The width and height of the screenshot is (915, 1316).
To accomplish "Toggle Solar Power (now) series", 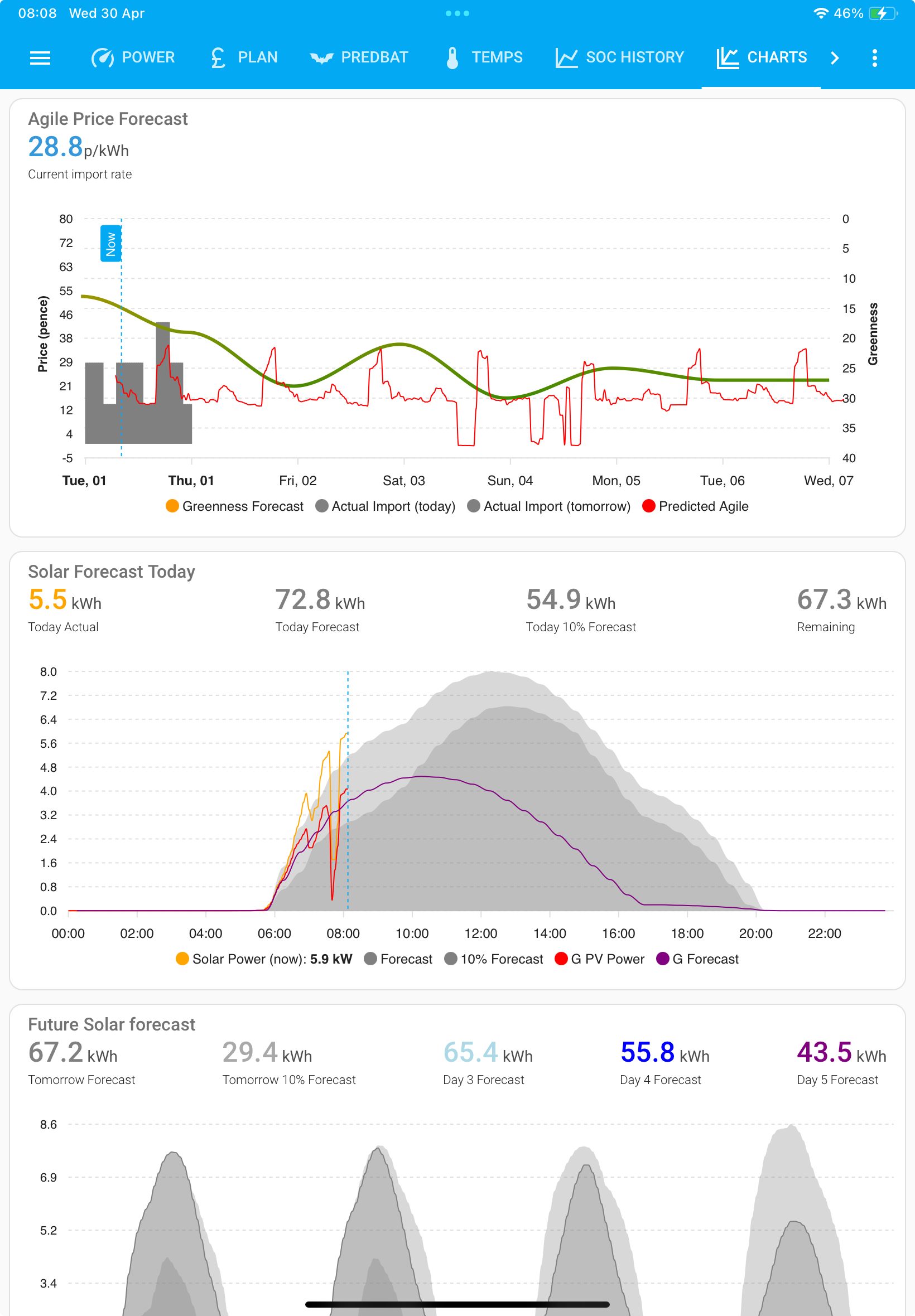I will 264,959.
